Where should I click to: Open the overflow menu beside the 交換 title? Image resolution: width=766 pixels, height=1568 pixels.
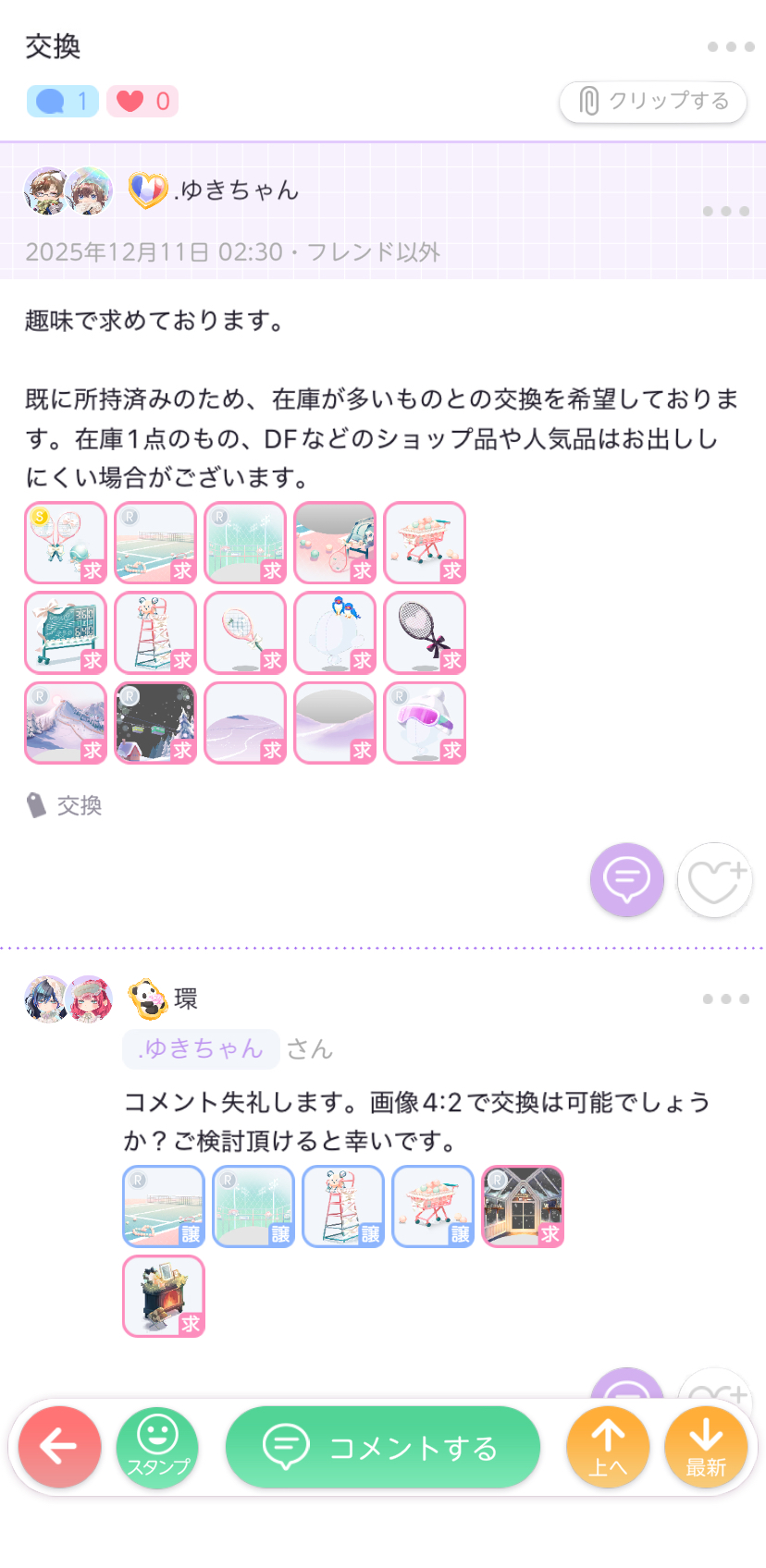(x=730, y=46)
